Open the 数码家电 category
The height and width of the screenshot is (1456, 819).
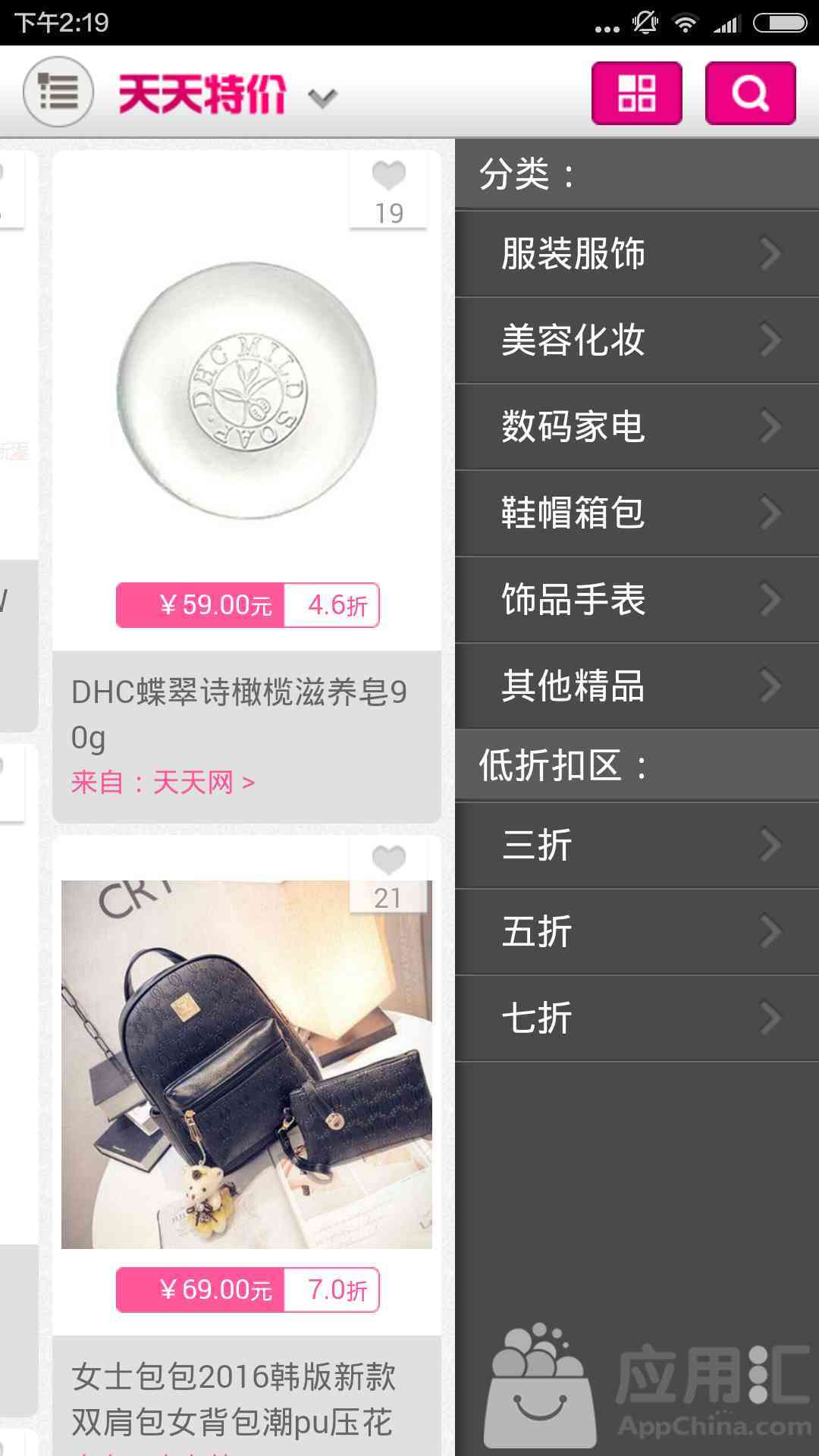point(637,427)
